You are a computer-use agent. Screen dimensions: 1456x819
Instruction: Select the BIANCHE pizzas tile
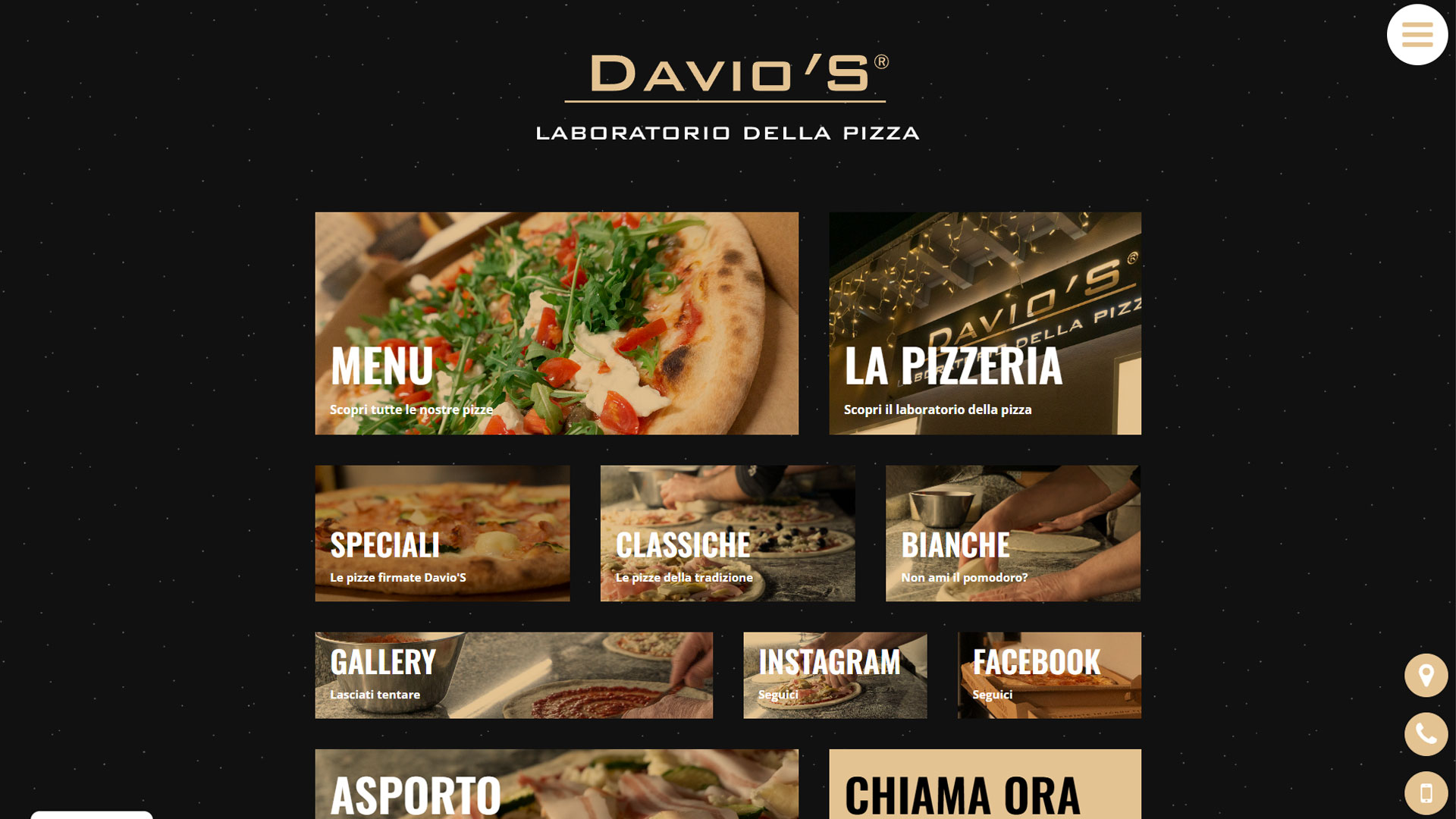(1012, 533)
